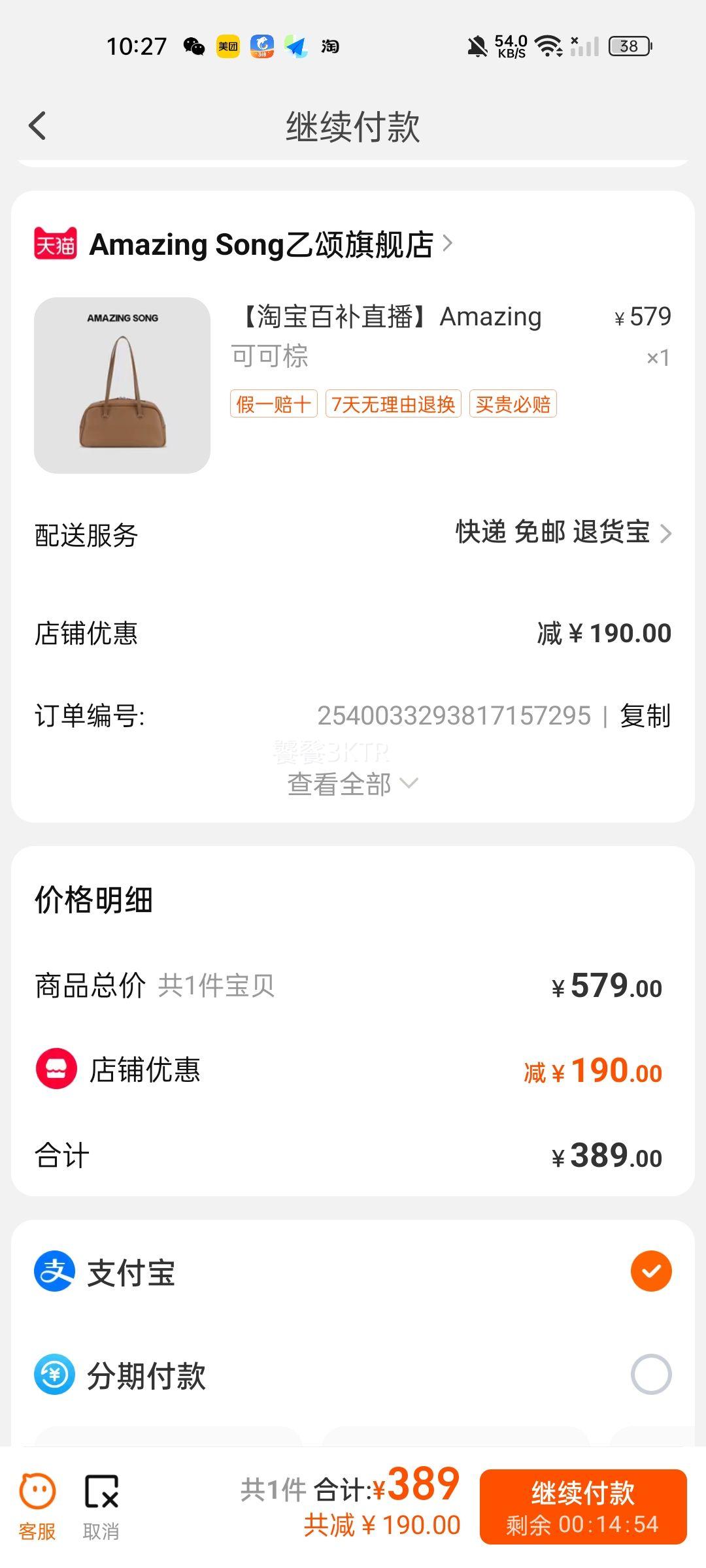The width and height of the screenshot is (706, 1568).
Task: Contact 客服 customer service
Action: coord(37,1506)
